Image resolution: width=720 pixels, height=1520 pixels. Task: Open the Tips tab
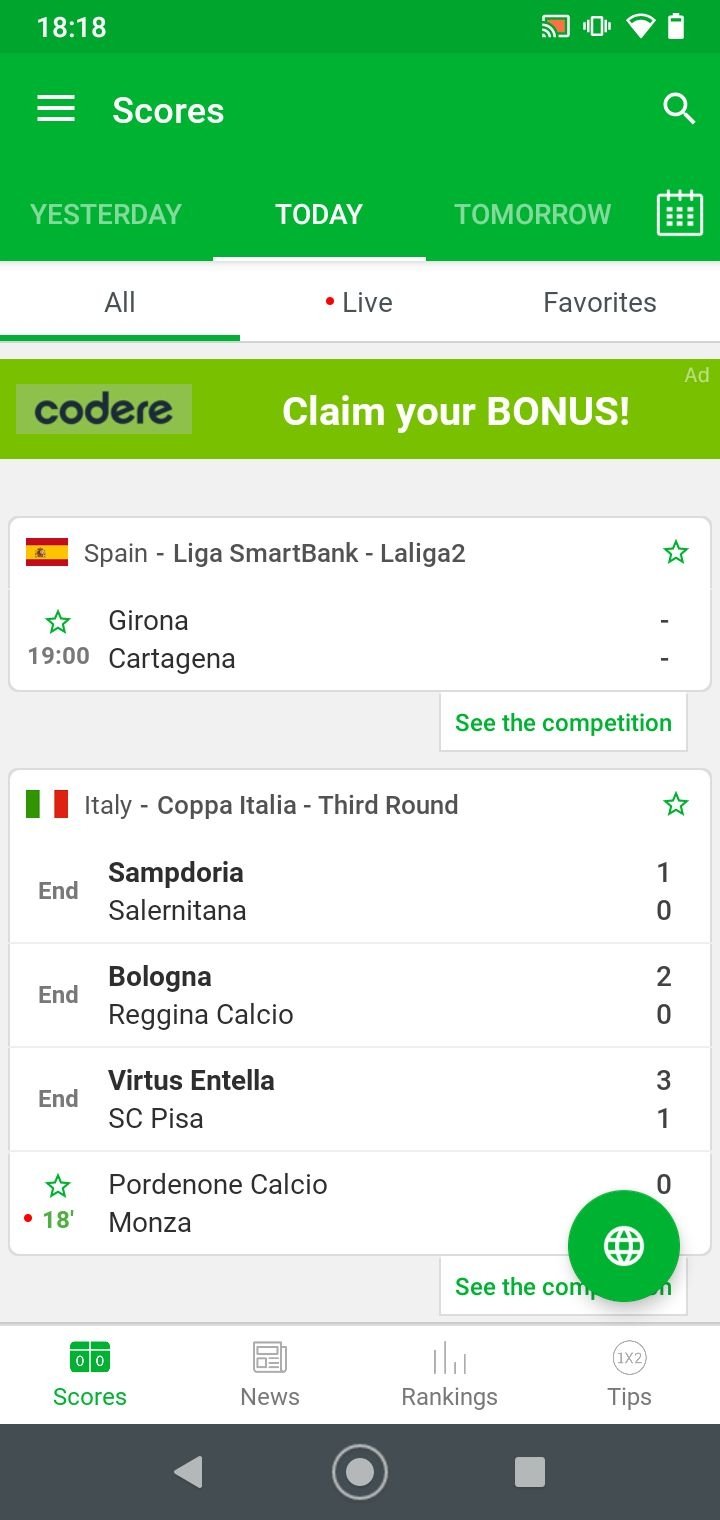pos(630,1376)
